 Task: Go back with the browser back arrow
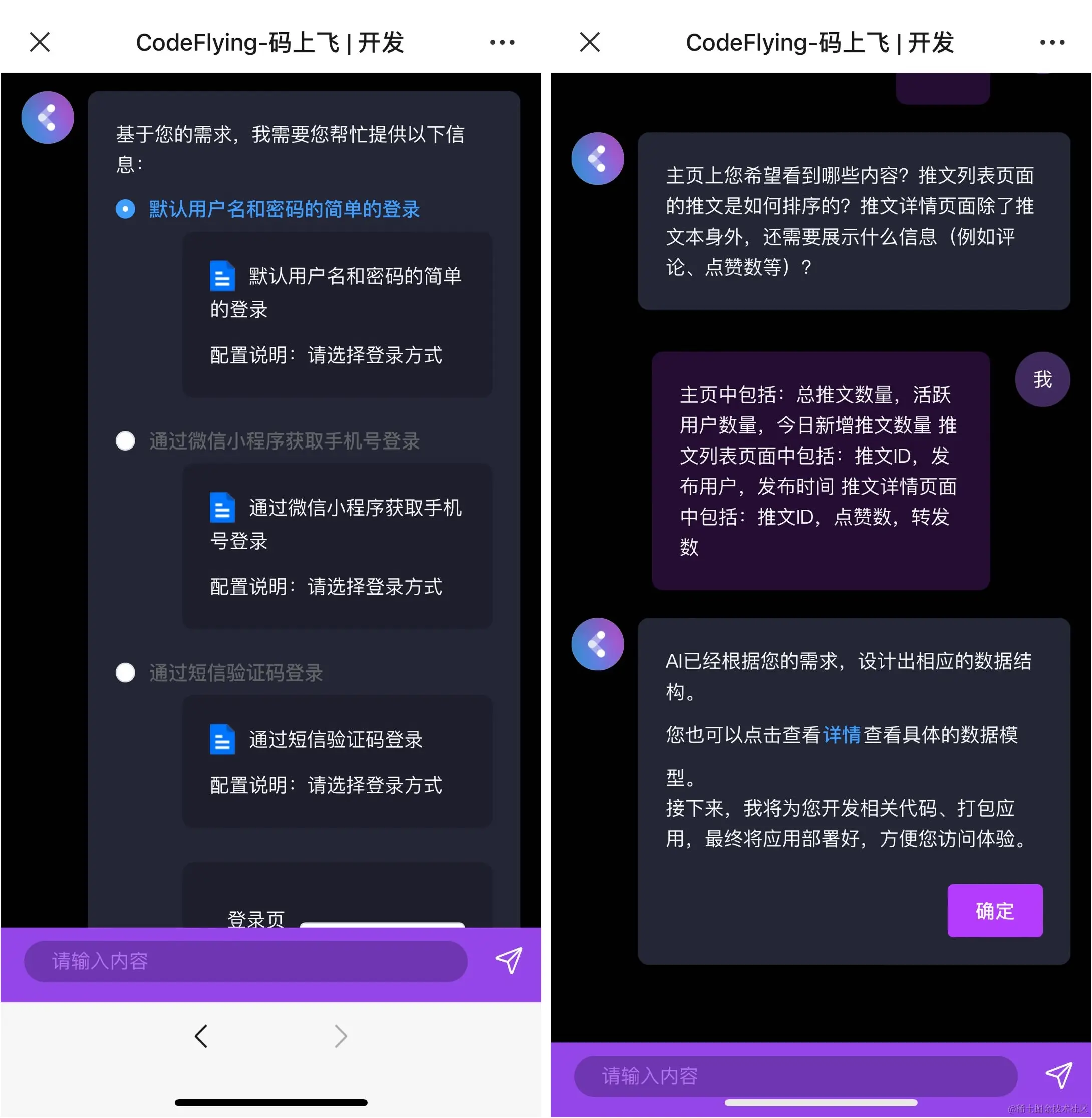click(201, 1036)
